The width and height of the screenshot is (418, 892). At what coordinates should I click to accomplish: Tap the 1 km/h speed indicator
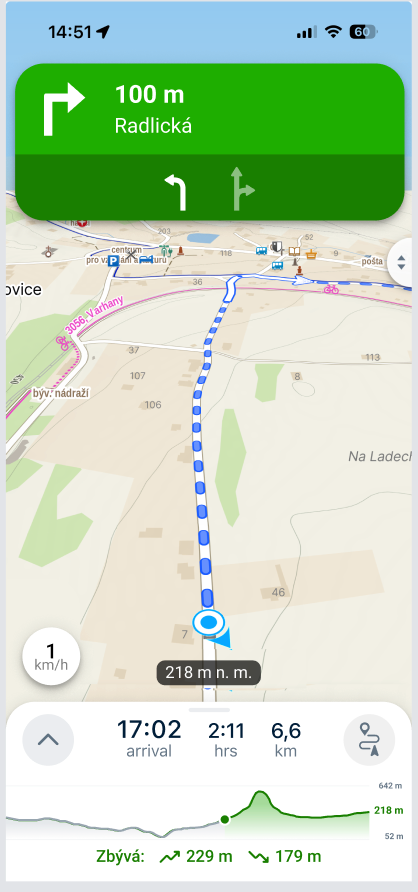tap(51, 656)
